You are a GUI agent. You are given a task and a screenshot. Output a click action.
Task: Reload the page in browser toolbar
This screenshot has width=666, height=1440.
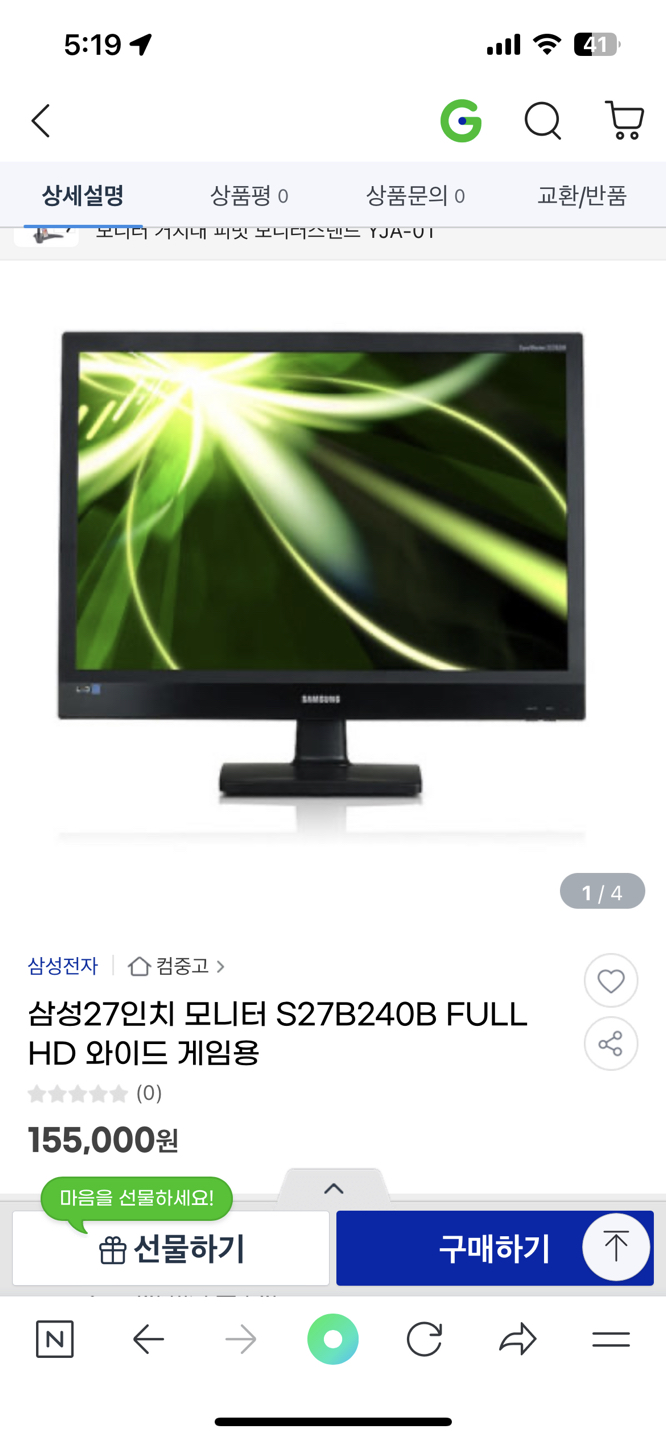click(424, 1339)
